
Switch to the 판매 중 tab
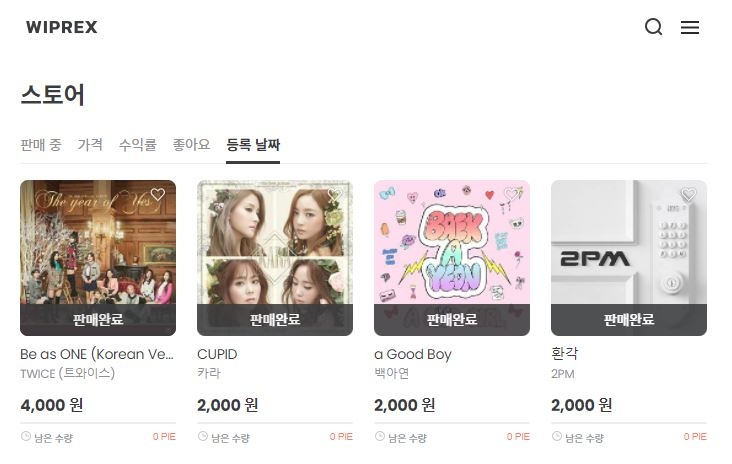point(41,145)
